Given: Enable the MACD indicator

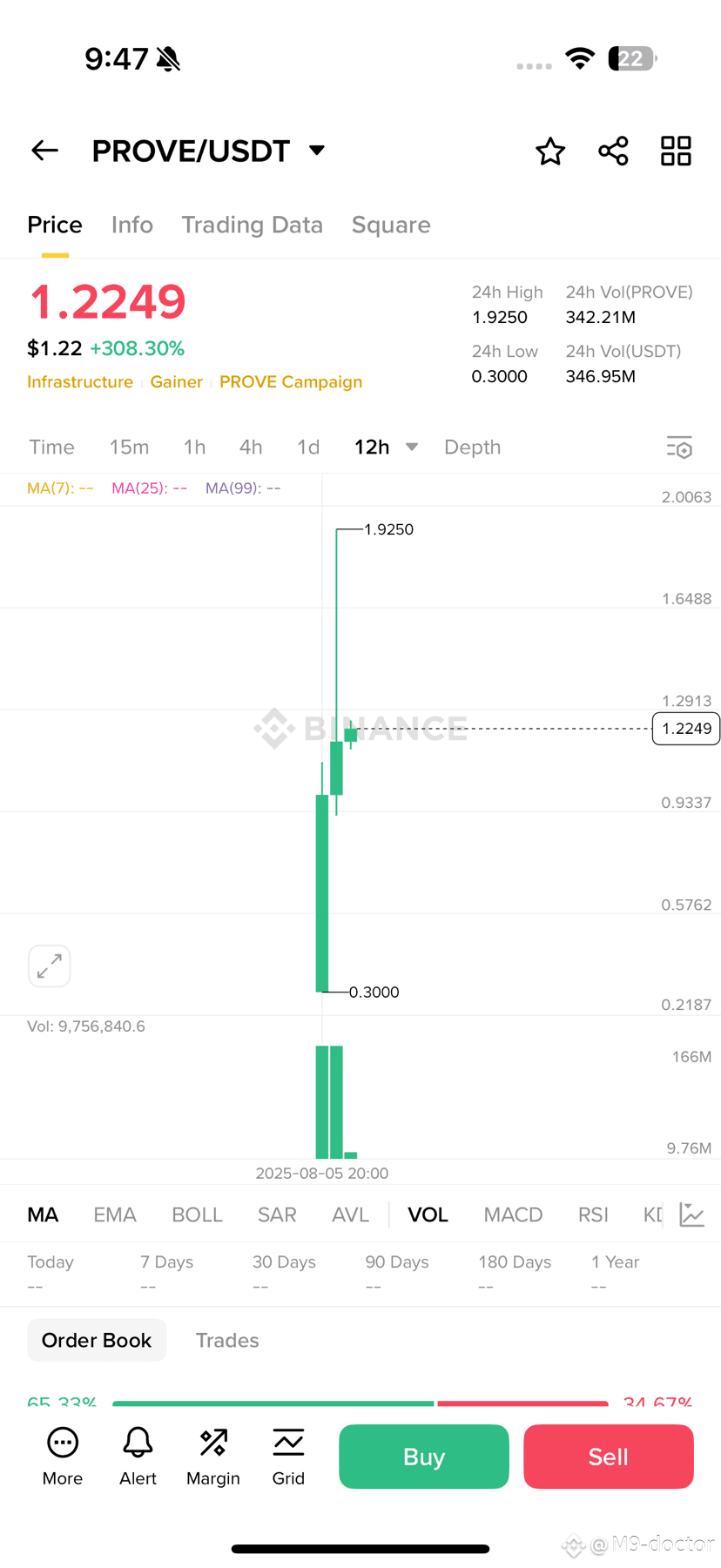Looking at the screenshot, I should 513,1215.
